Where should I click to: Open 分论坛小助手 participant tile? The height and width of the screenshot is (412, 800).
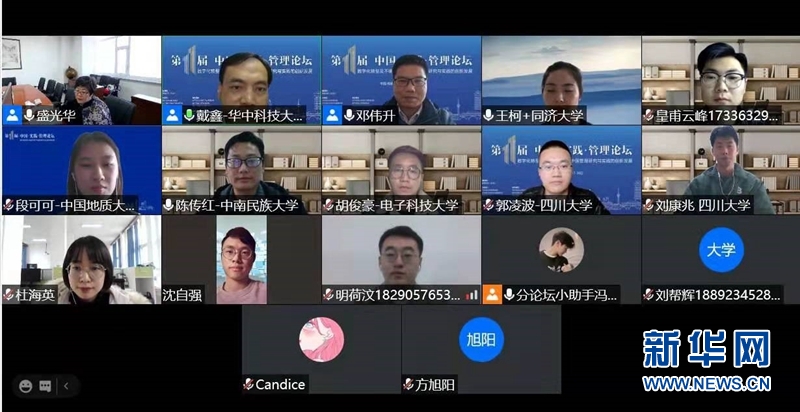(561, 260)
